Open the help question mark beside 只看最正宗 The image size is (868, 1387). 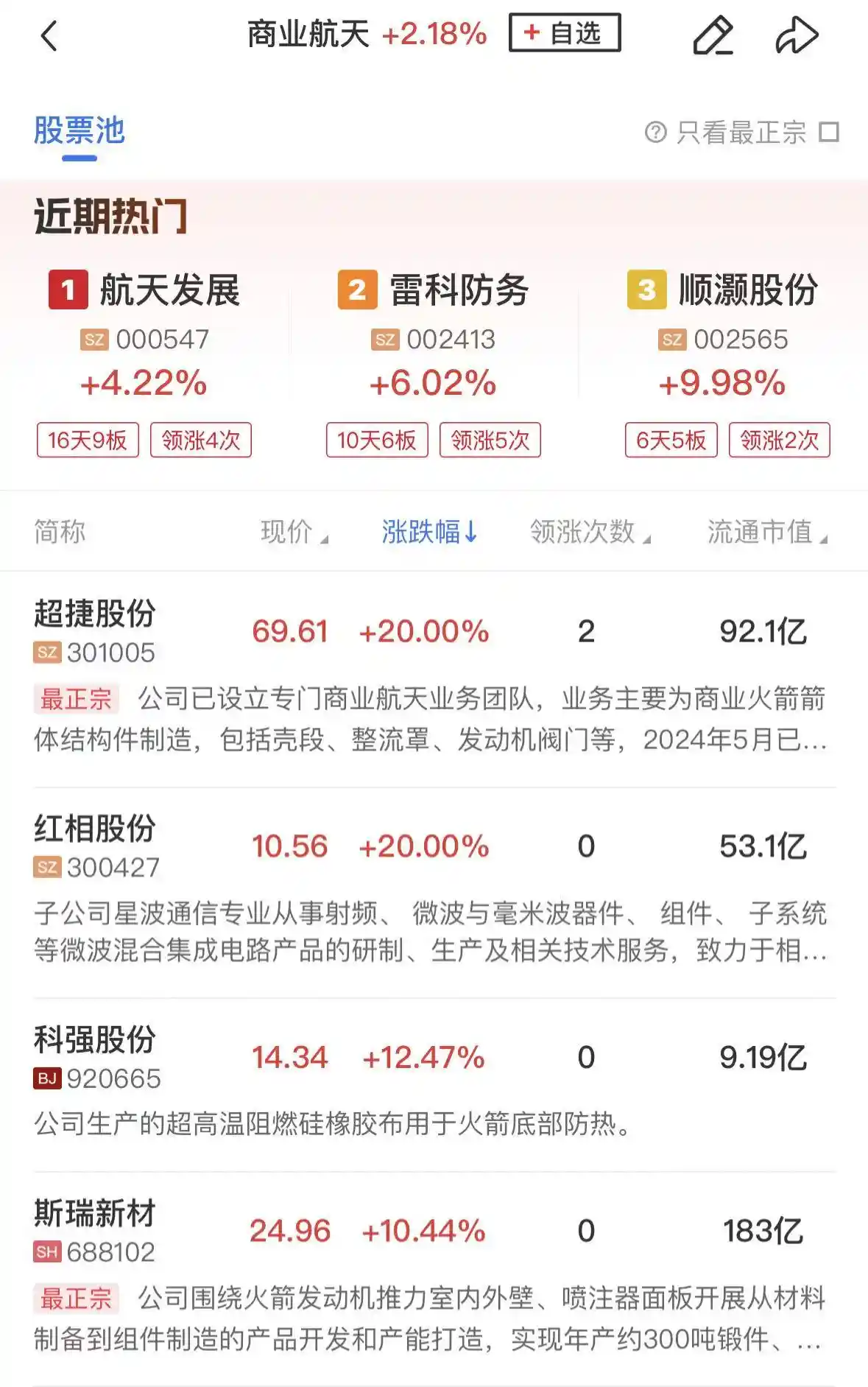(654, 133)
